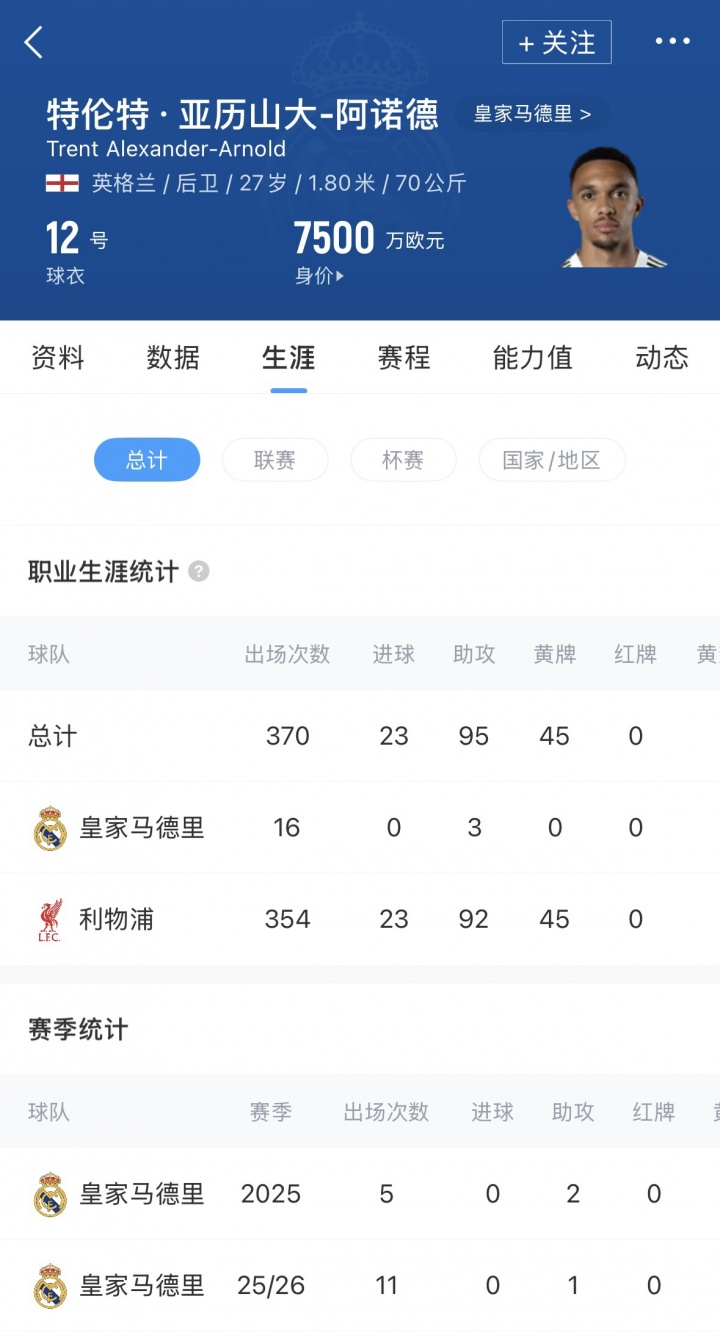Viewport: 720px width, 1338px height.
Task: Open the 赛程 tab
Action: 404,357
